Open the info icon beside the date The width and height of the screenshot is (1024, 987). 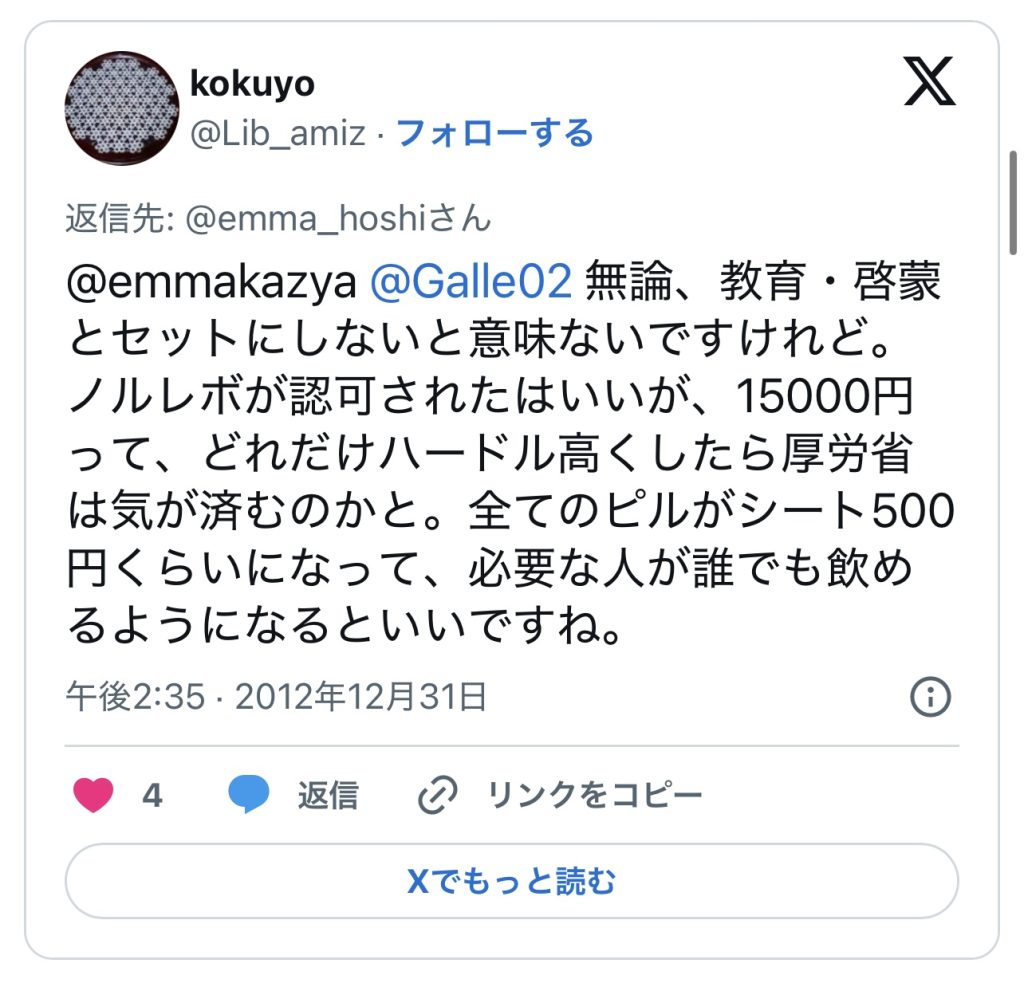[x=930, y=696]
